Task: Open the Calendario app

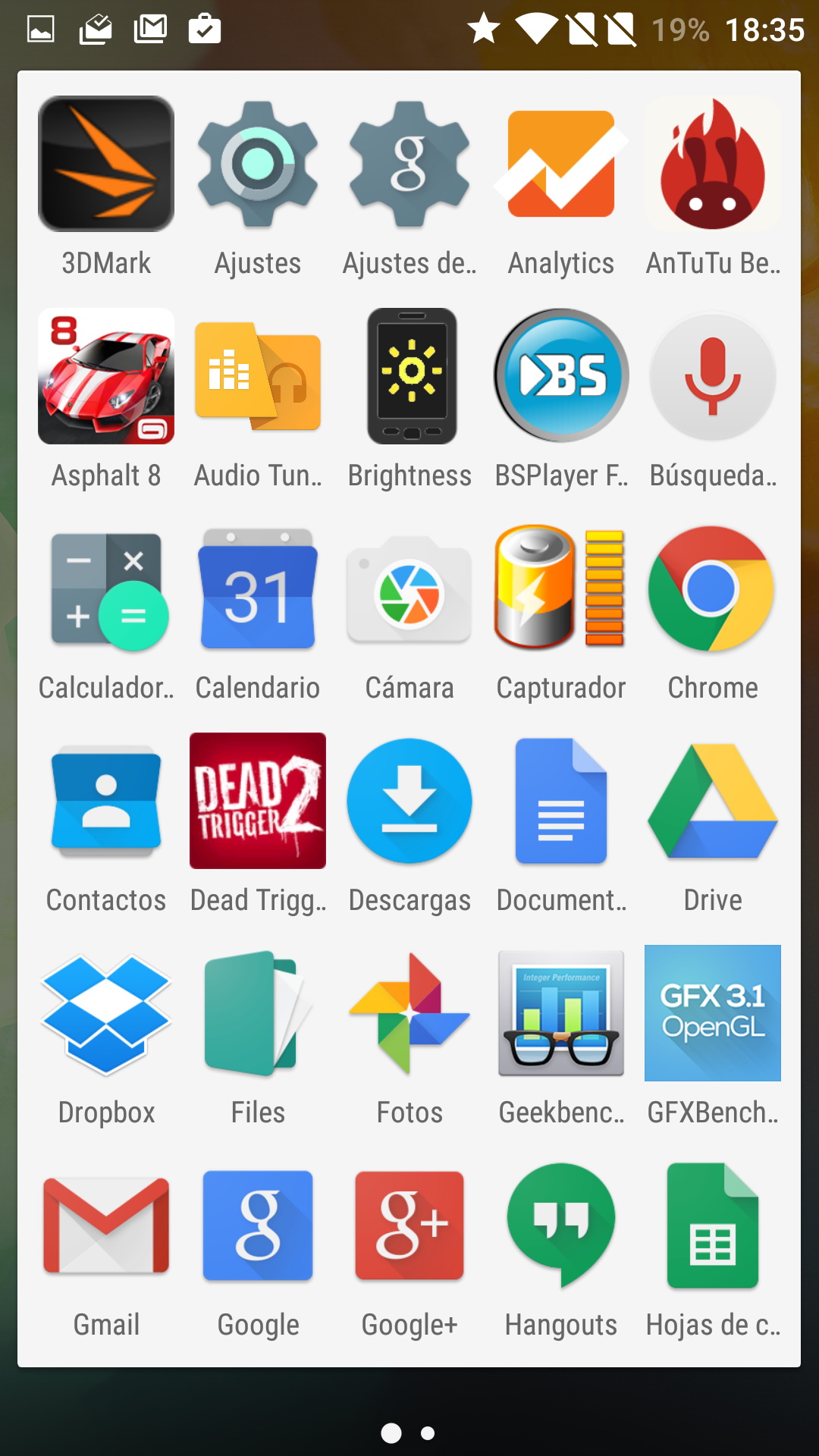Action: (258, 588)
